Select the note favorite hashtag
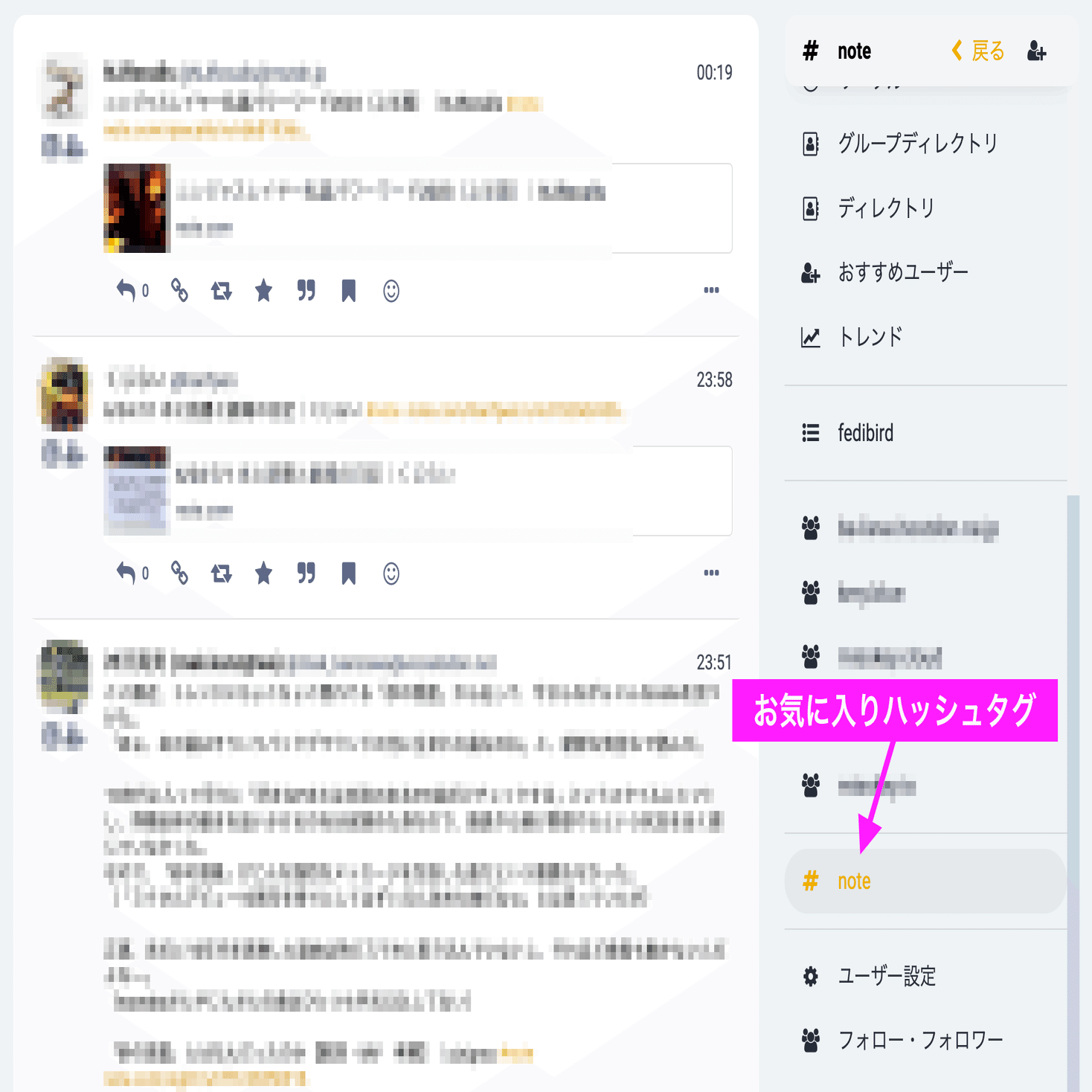This screenshot has width=1092, height=1092. 853,881
